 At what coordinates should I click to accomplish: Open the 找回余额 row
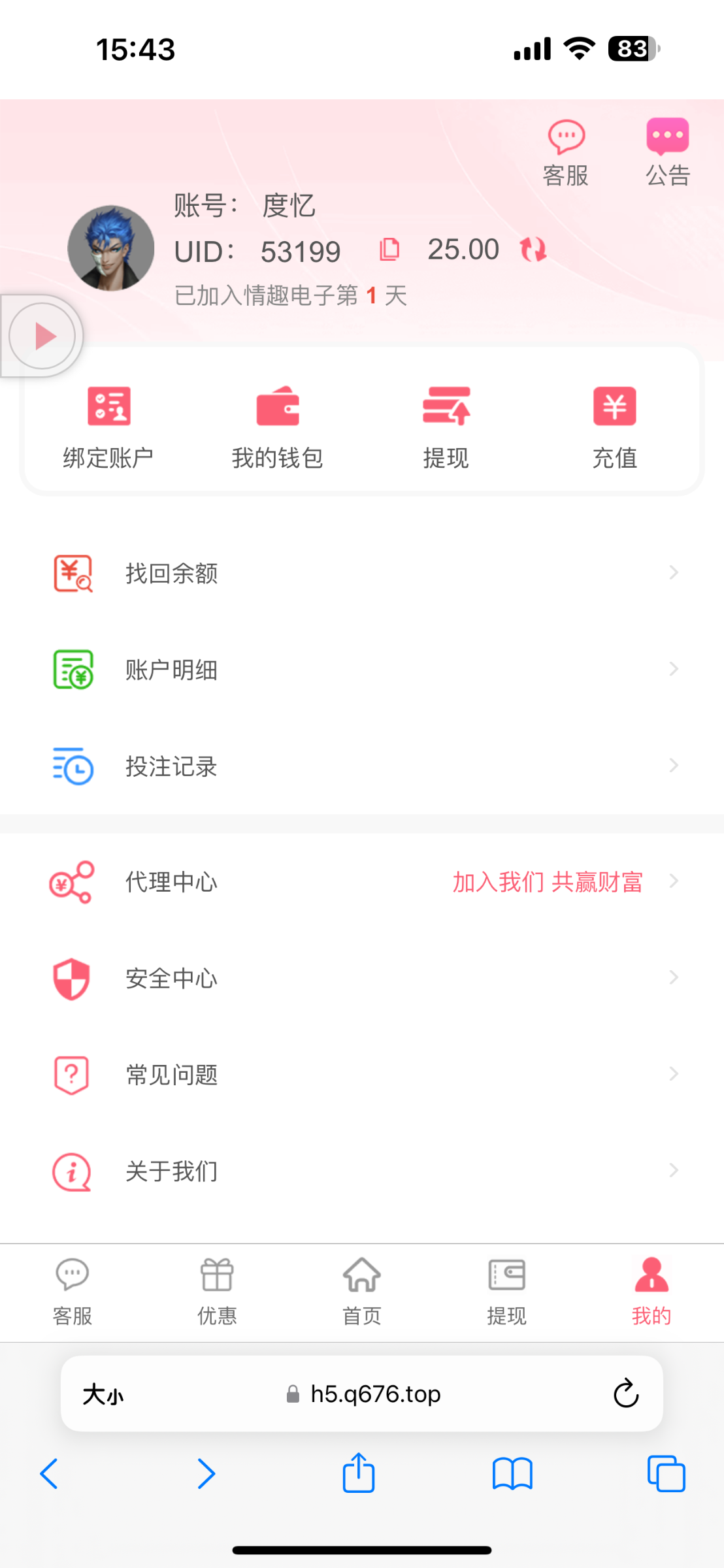click(x=362, y=573)
